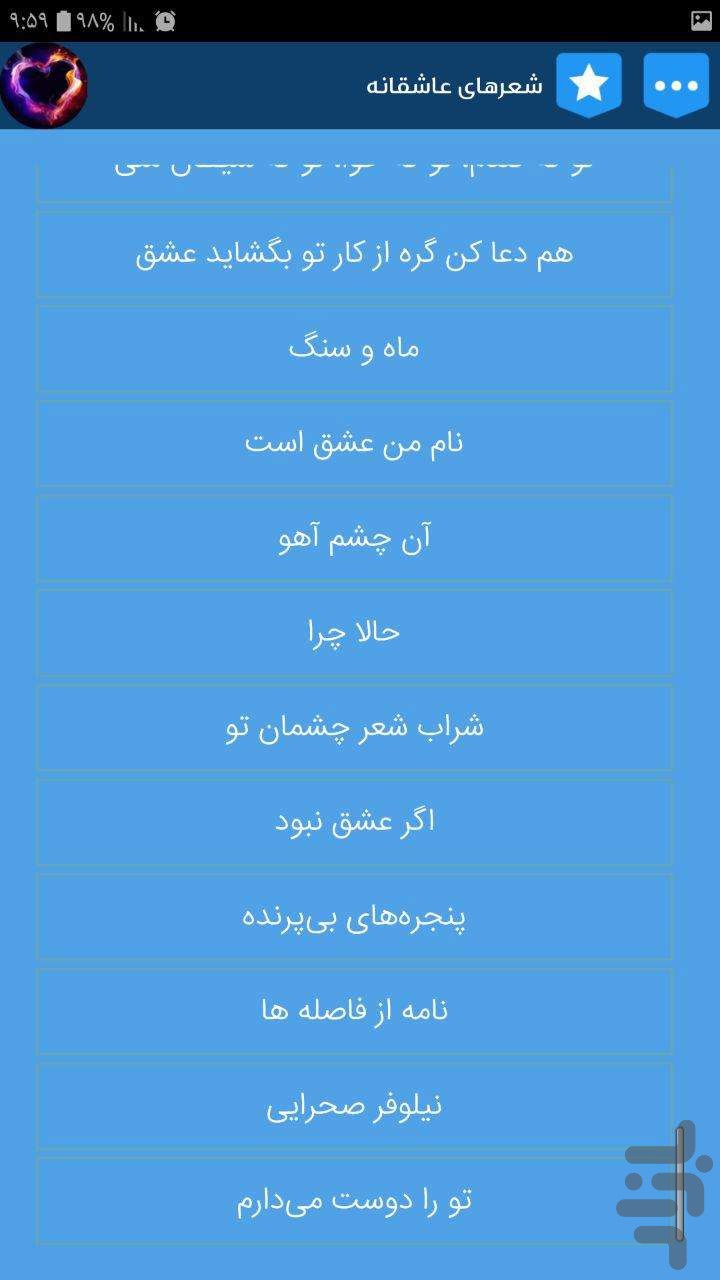The image size is (720, 1280).
Task: Open 'نیلوفر صحرایی' poem
Action: click(355, 1106)
